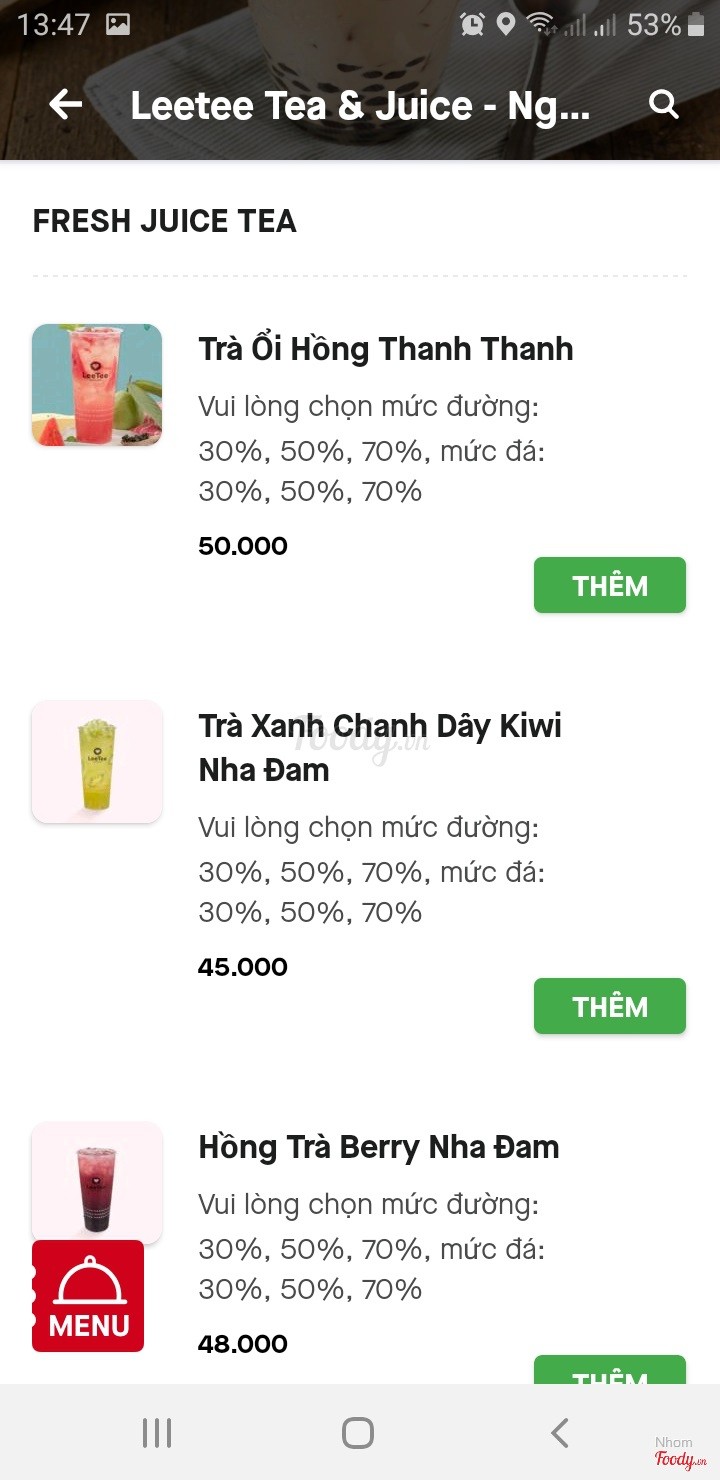Open search in Leetee Tea menu
The height and width of the screenshot is (1480, 720).
point(664,104)
